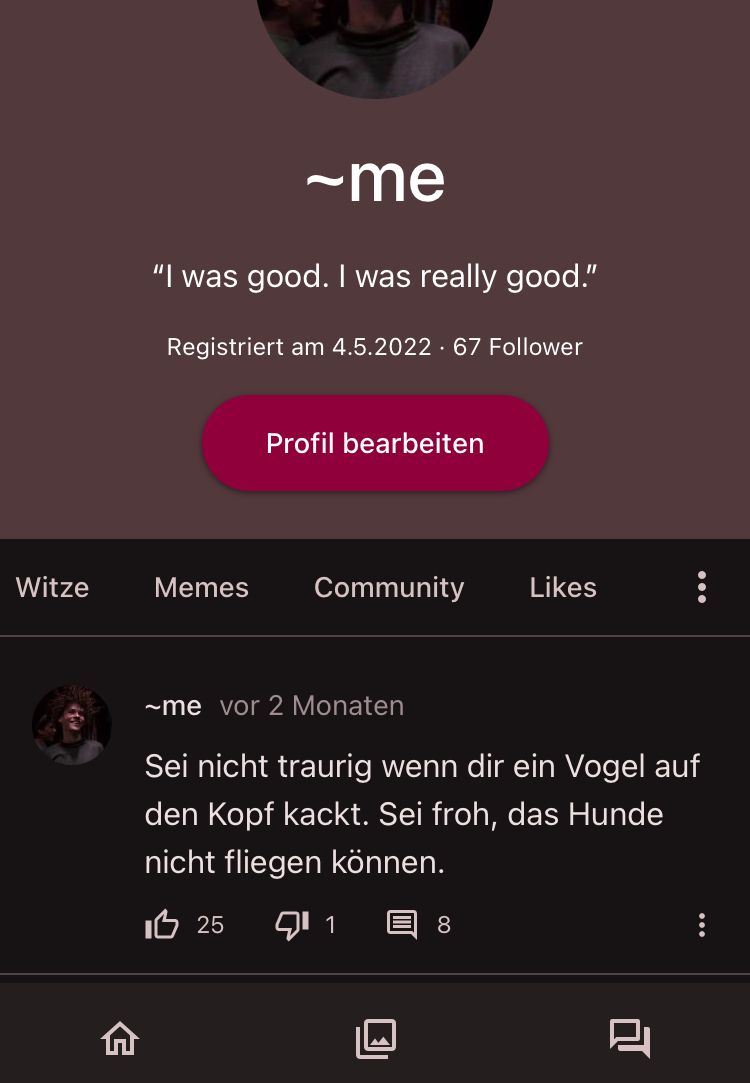Viewport: 750px width, 1083px height.
Task: Open the chat forum tab in bottom bar
Action: click(x=630, y=1038)
